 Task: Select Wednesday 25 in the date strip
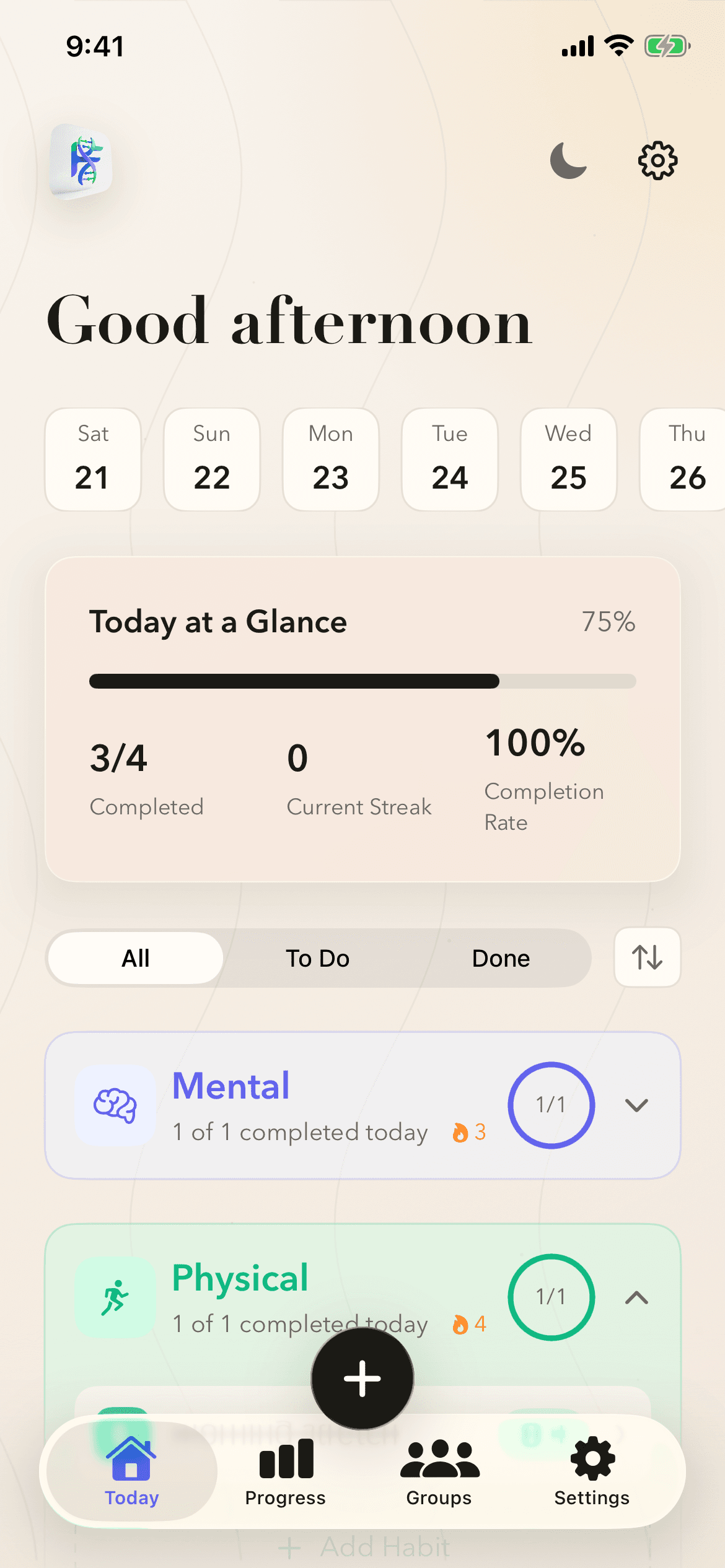(x=568, y=459)
